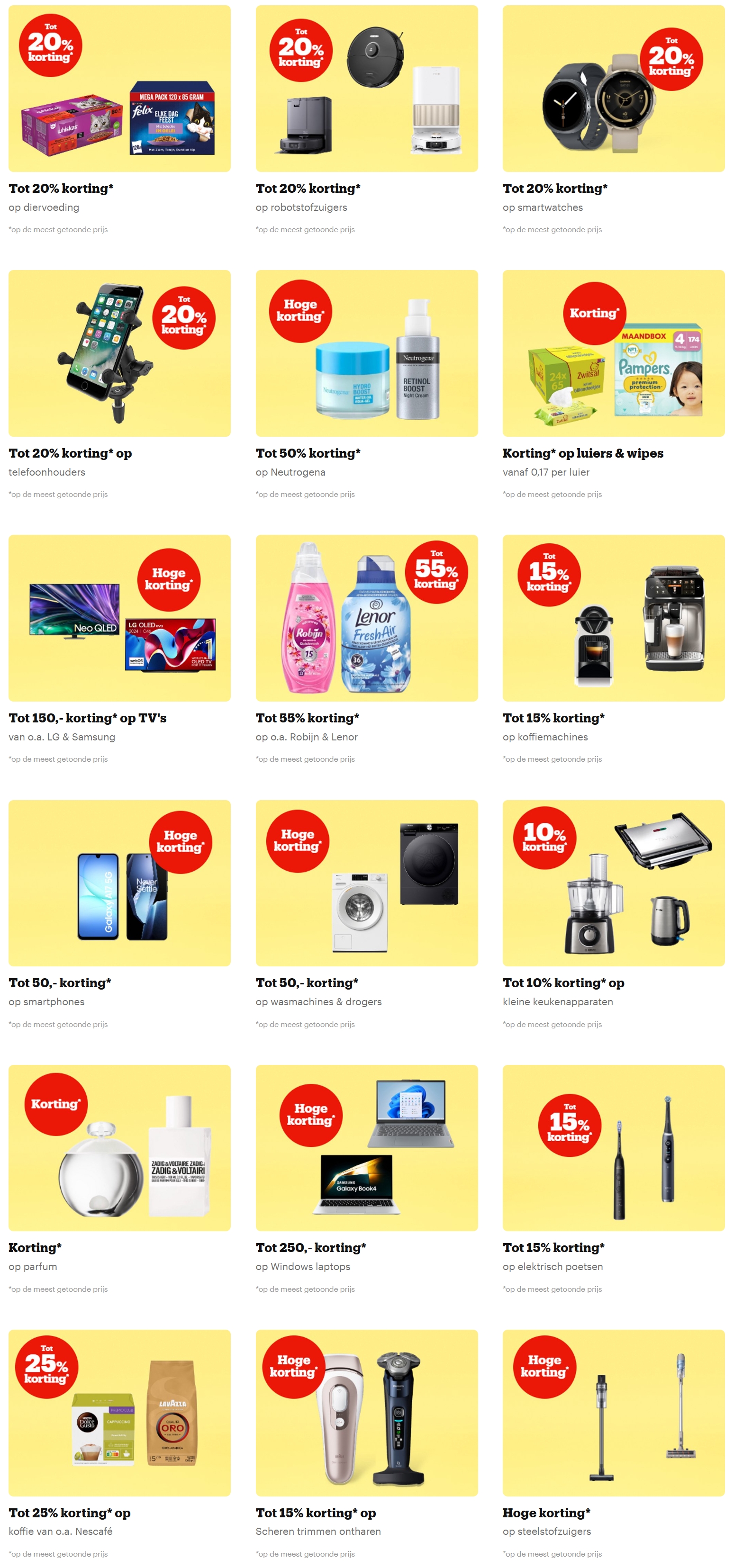Screen dimensions: 734x1568
Task: Tap the koffiemachines 15% korting card
Action: pyautogui.click(x=613, y=618)
